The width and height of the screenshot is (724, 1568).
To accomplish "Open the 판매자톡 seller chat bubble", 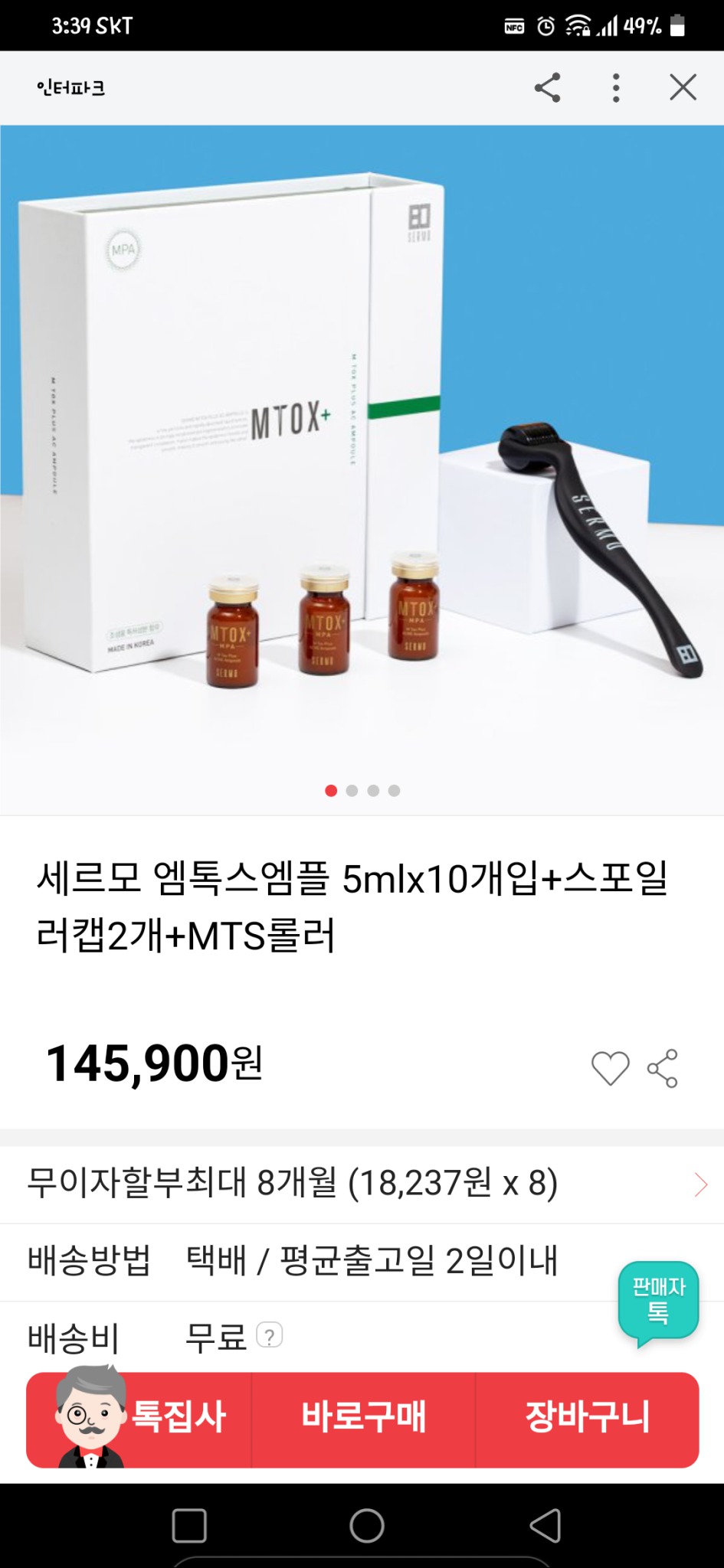I will coord(657,1302).
